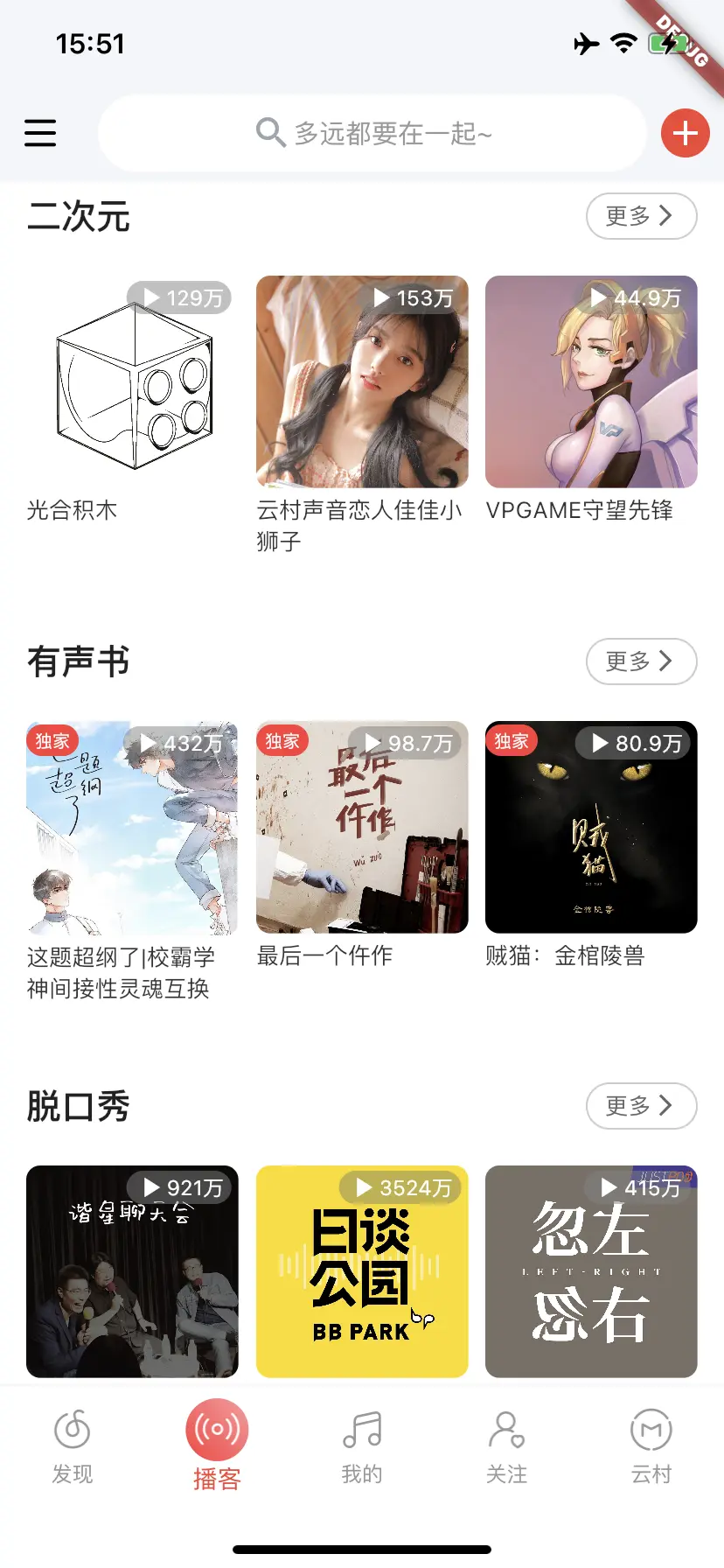Image resolution: width=724 pixels, height=1568 pixels.
Task: Open the audiobook 贼猫：金棺陵兽
Action: pyautogui.click(x=591, y=828)
